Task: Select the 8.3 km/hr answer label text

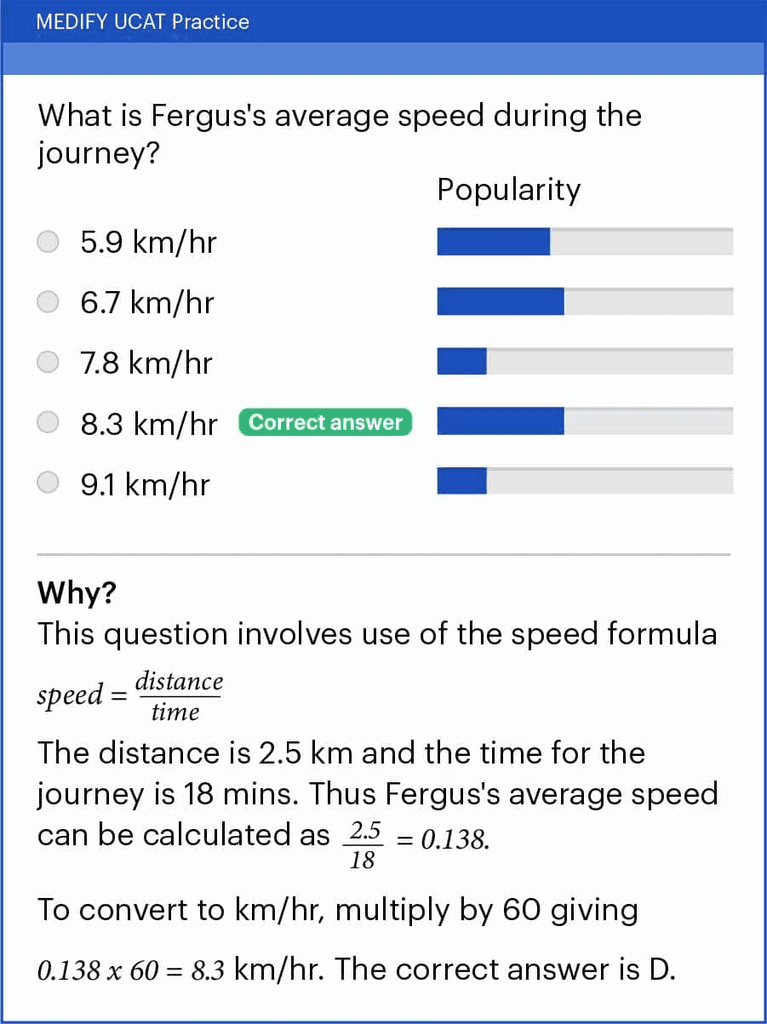Action: [146, 423]
